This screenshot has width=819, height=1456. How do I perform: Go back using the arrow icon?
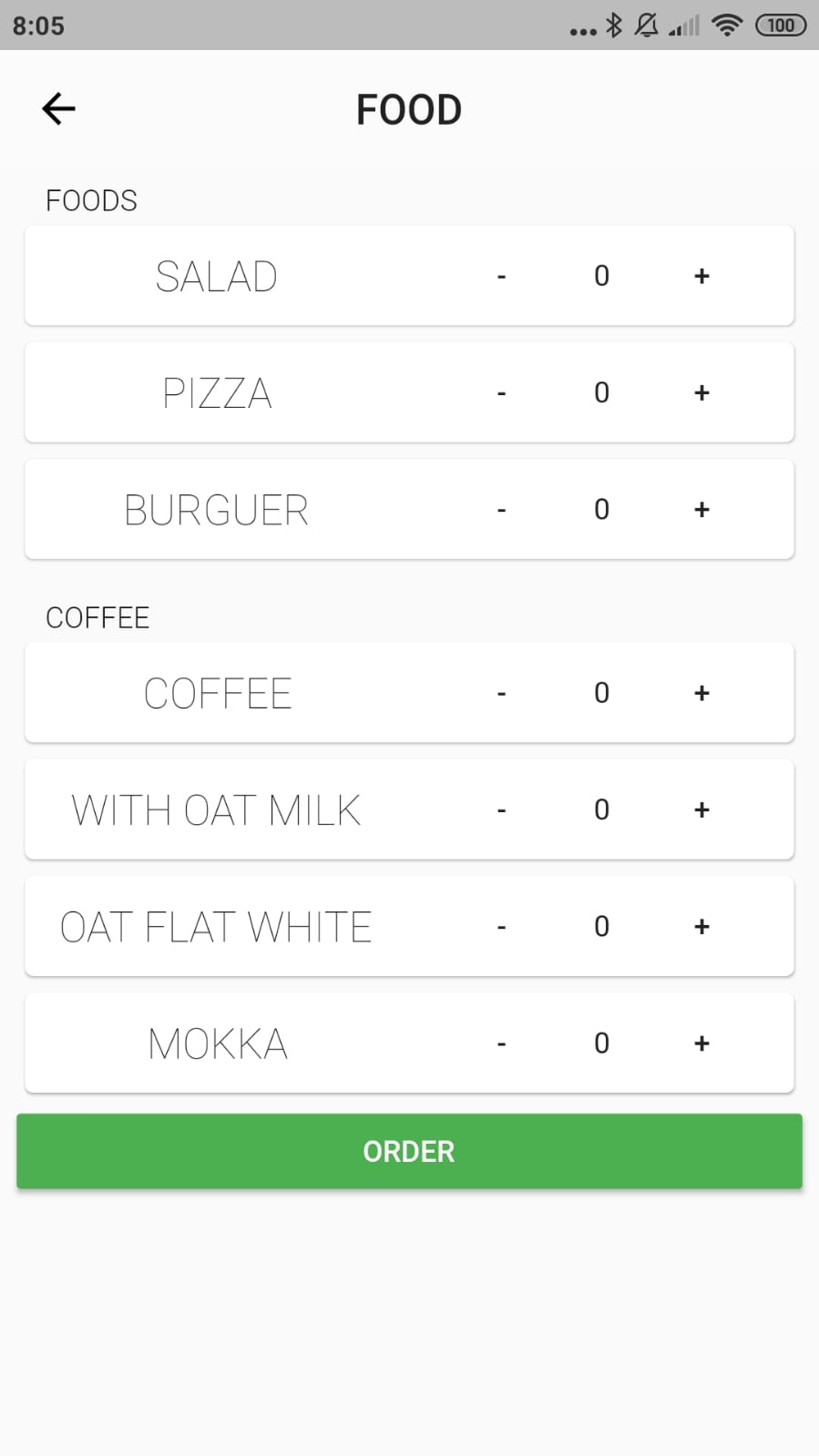[59, 109]
